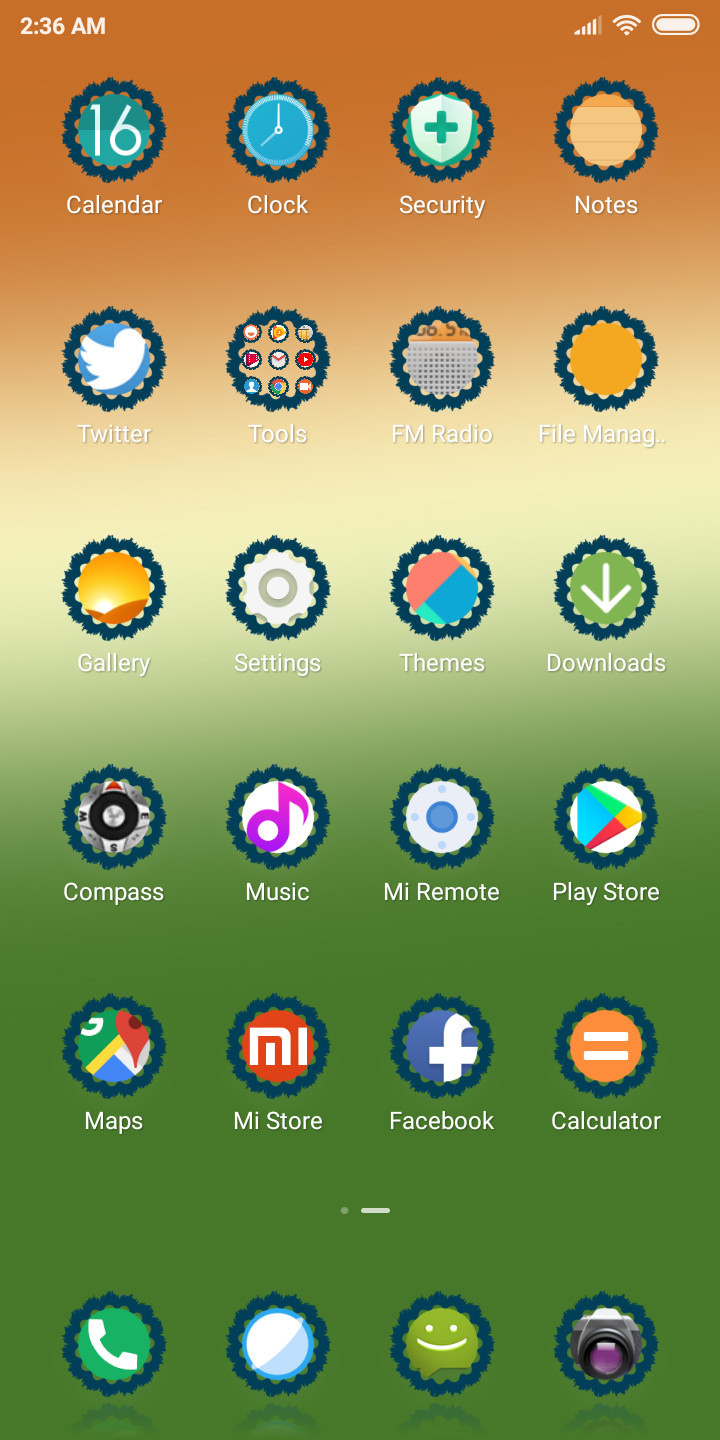
Task: Open the Phone dialer in the dock
Action: (114, 1345)
